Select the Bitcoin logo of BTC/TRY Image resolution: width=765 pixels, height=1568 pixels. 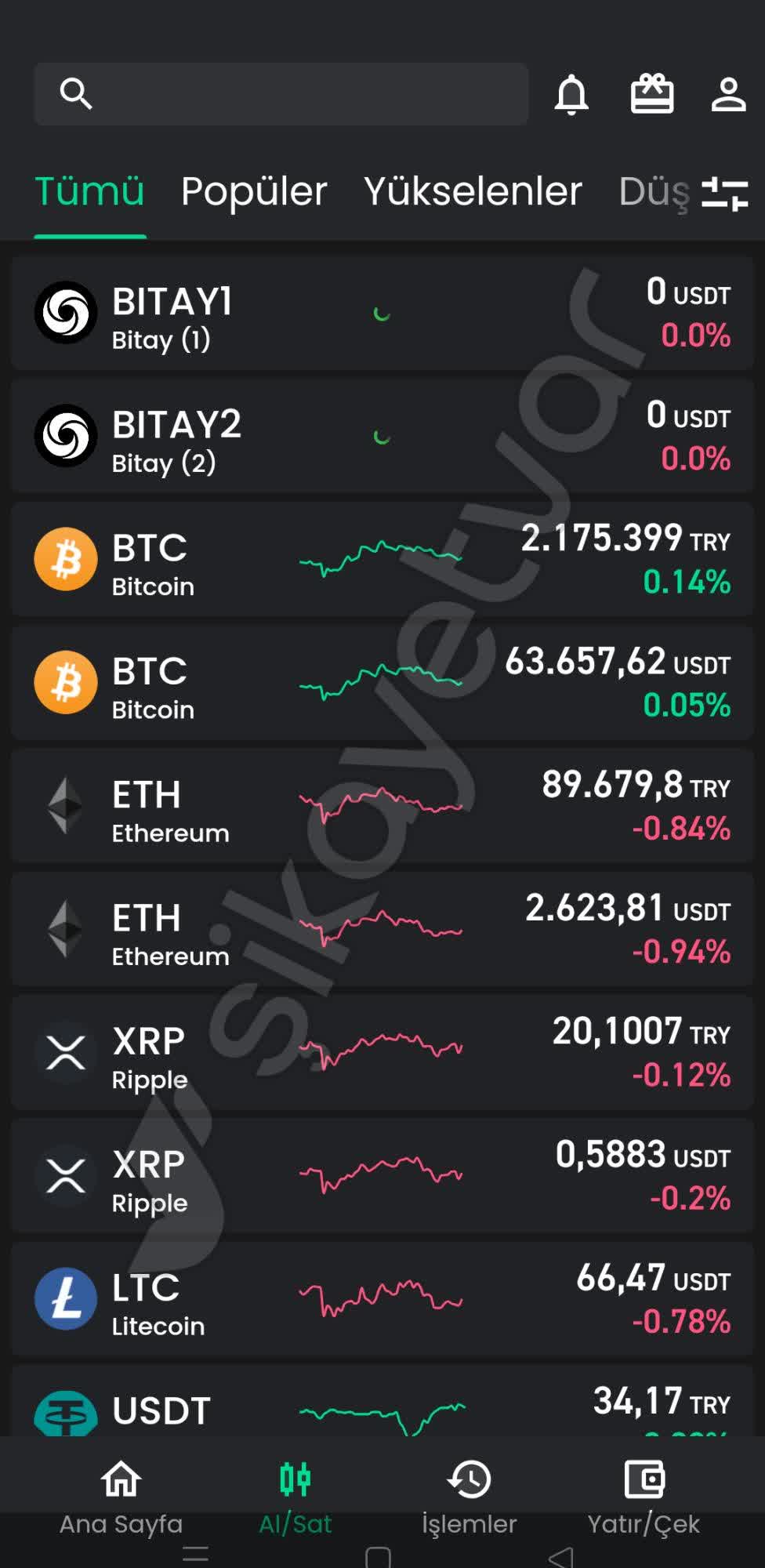coord(66,558)
